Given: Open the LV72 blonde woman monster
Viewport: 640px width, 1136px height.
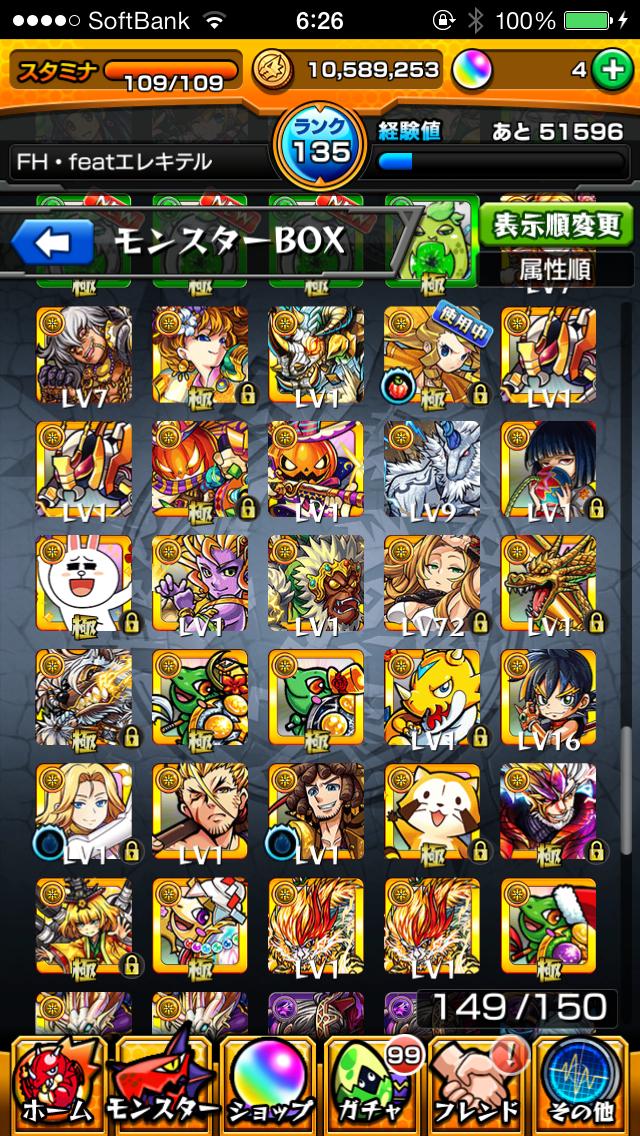Looking at the screenshot, I should (432, 583).
